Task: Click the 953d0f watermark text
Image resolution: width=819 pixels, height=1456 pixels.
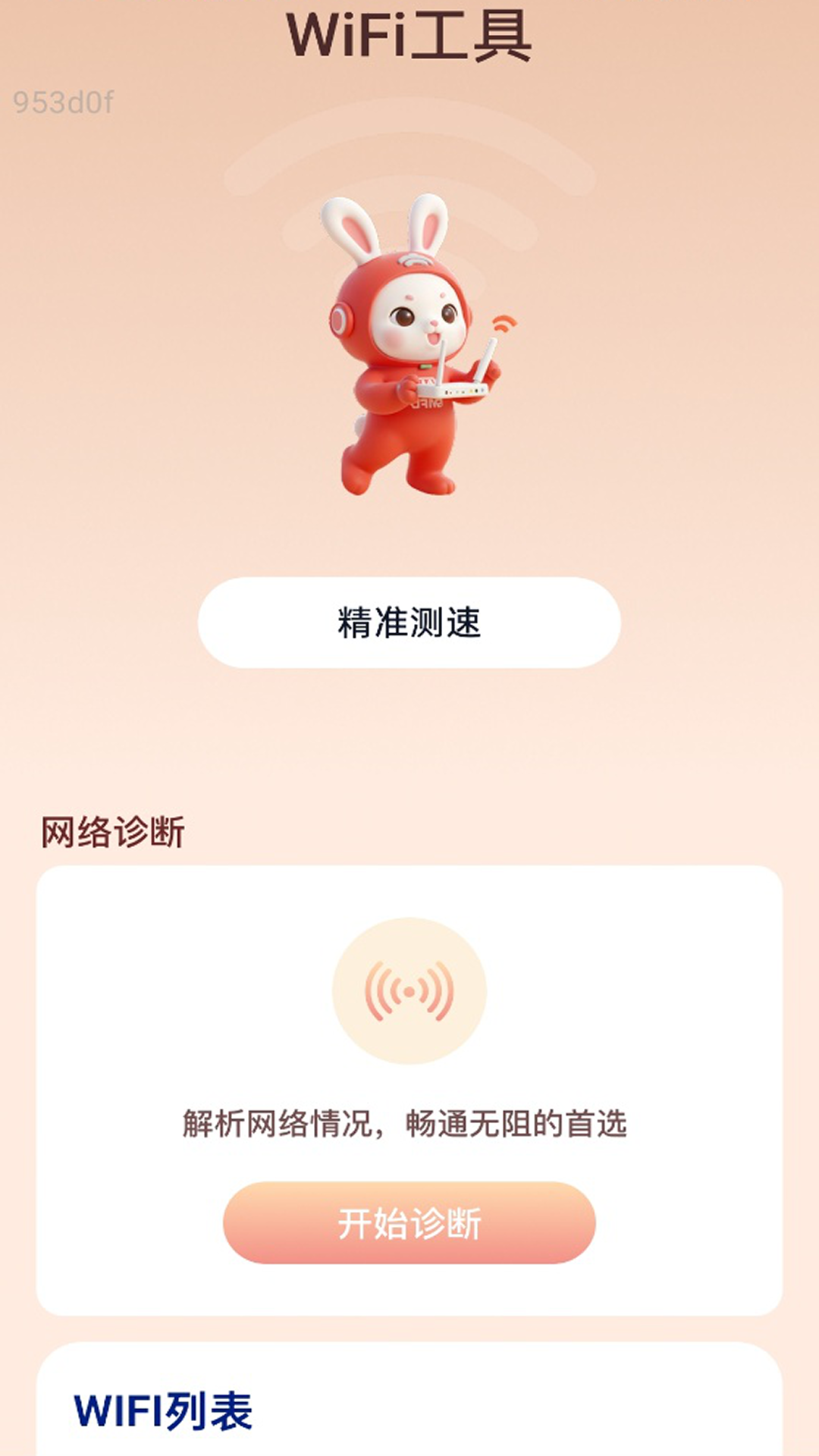Action: (64, 100)
